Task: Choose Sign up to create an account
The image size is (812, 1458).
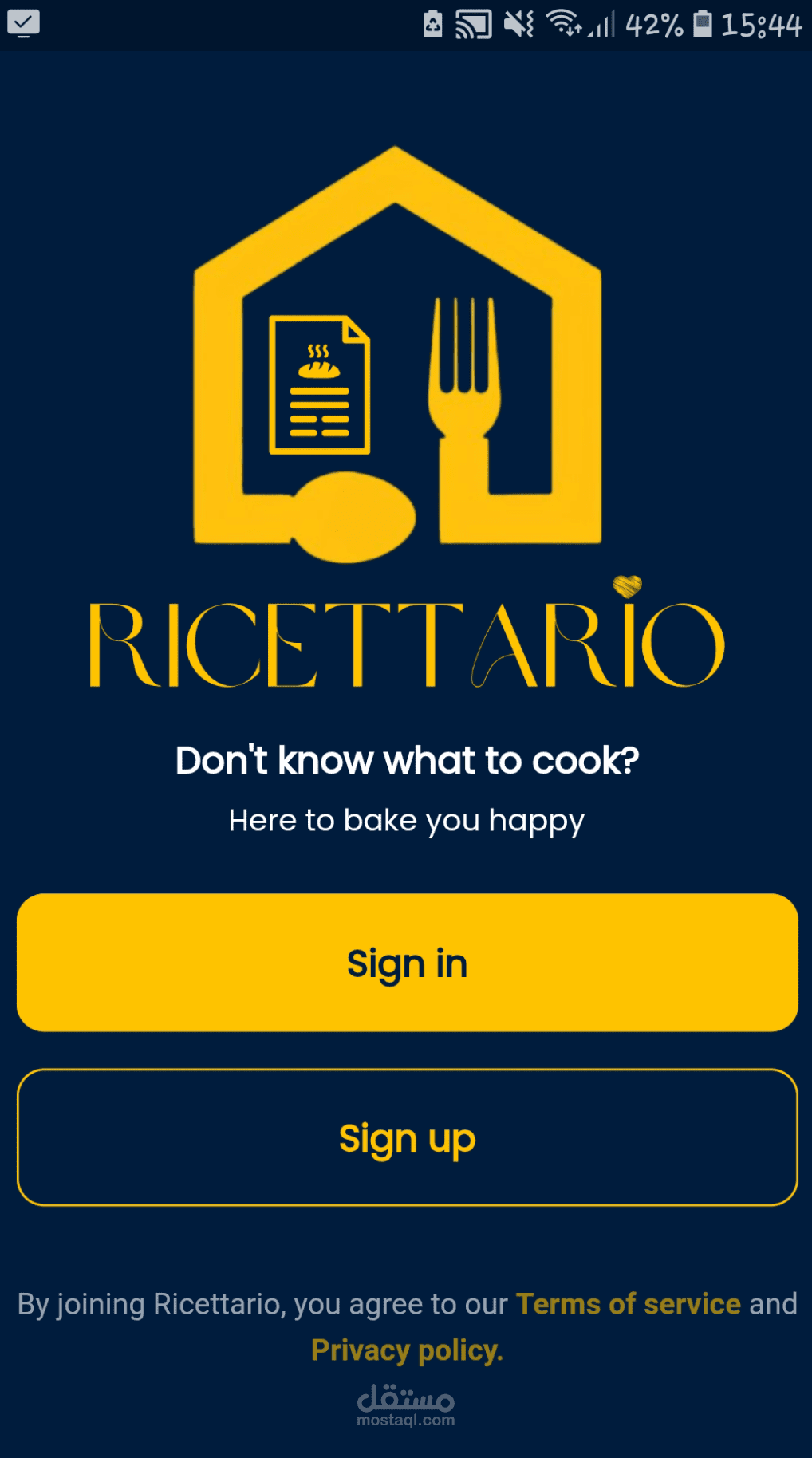Action: pos(407,1137)
